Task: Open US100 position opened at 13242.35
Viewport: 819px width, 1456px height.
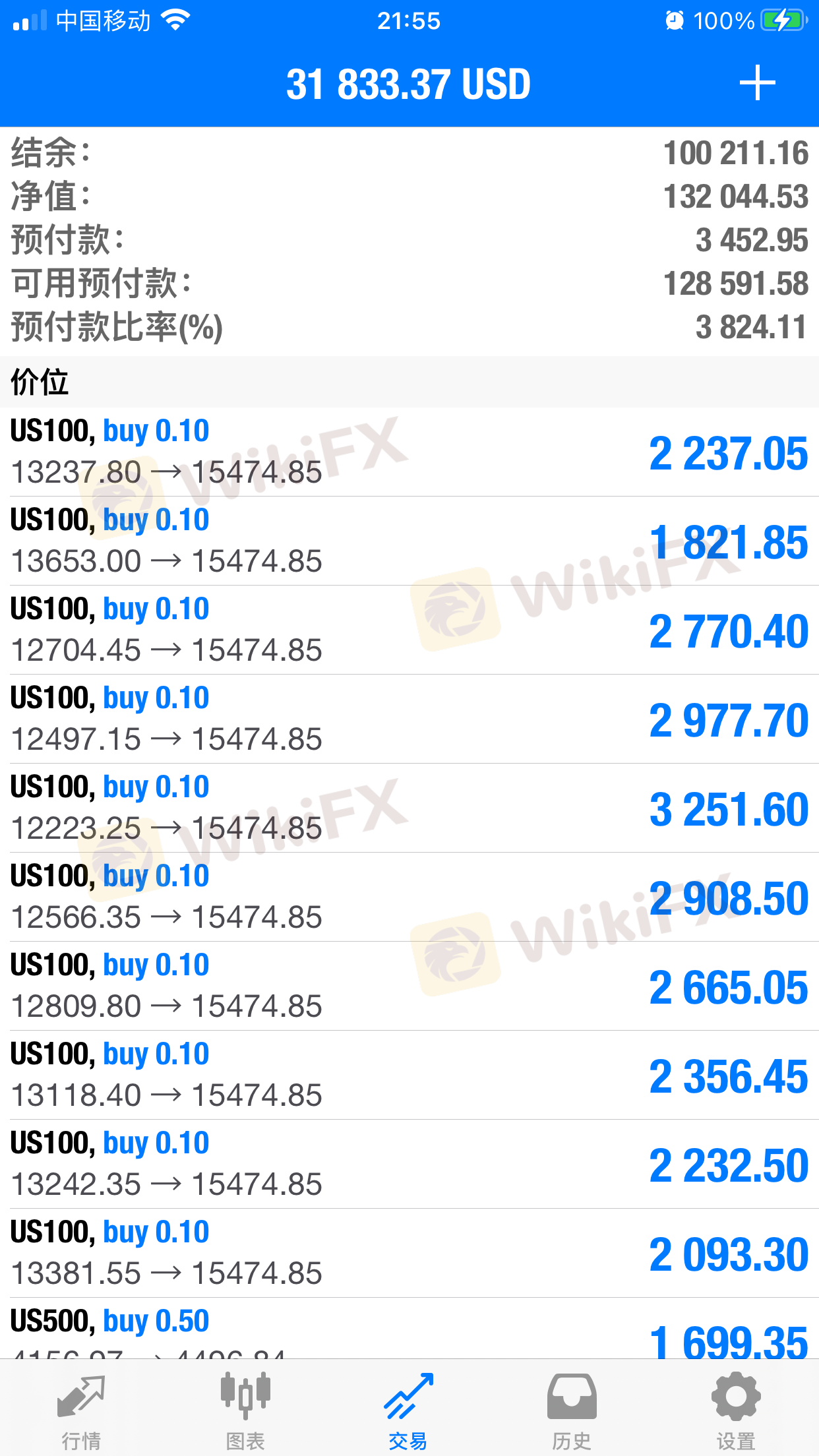Action: (409, 1165)
